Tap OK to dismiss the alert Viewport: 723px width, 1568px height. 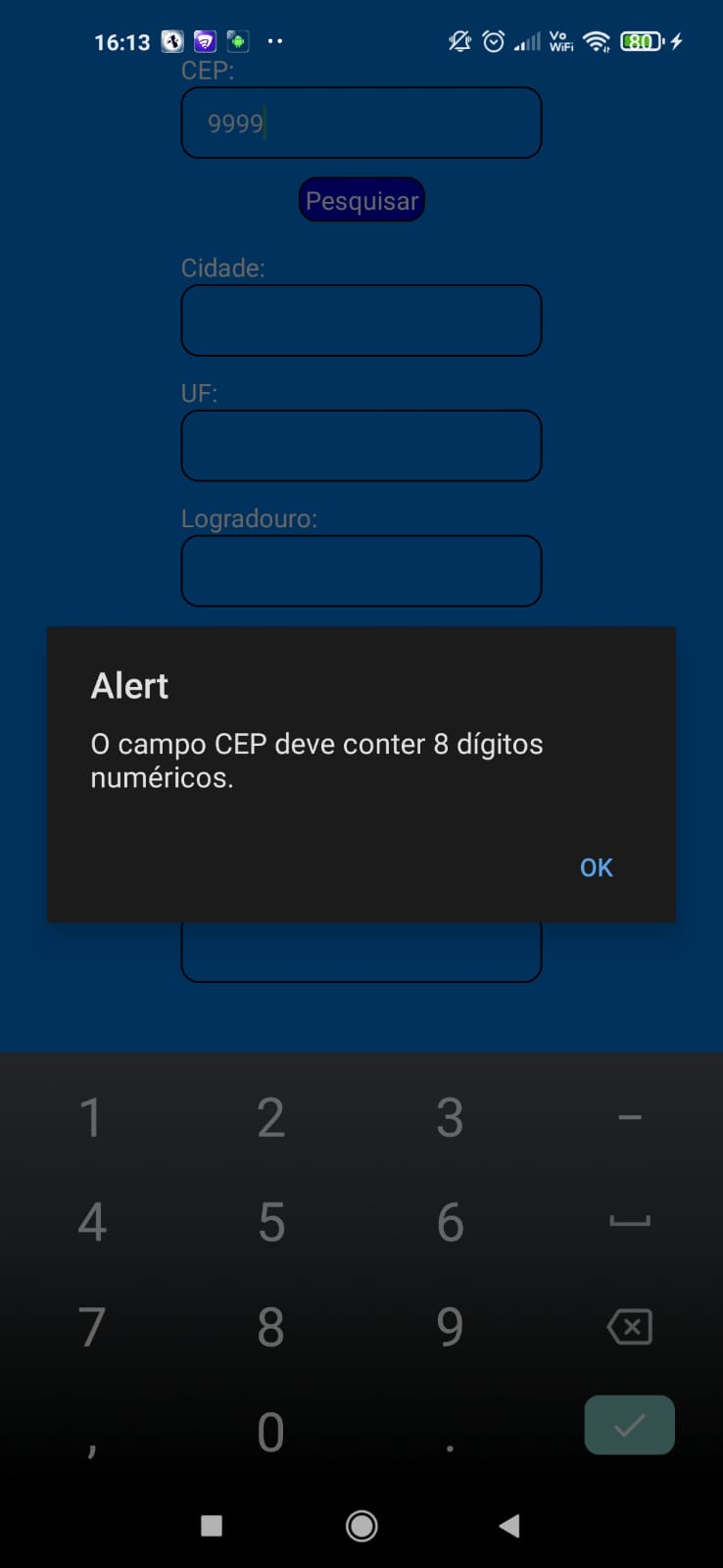coord(595,867)
